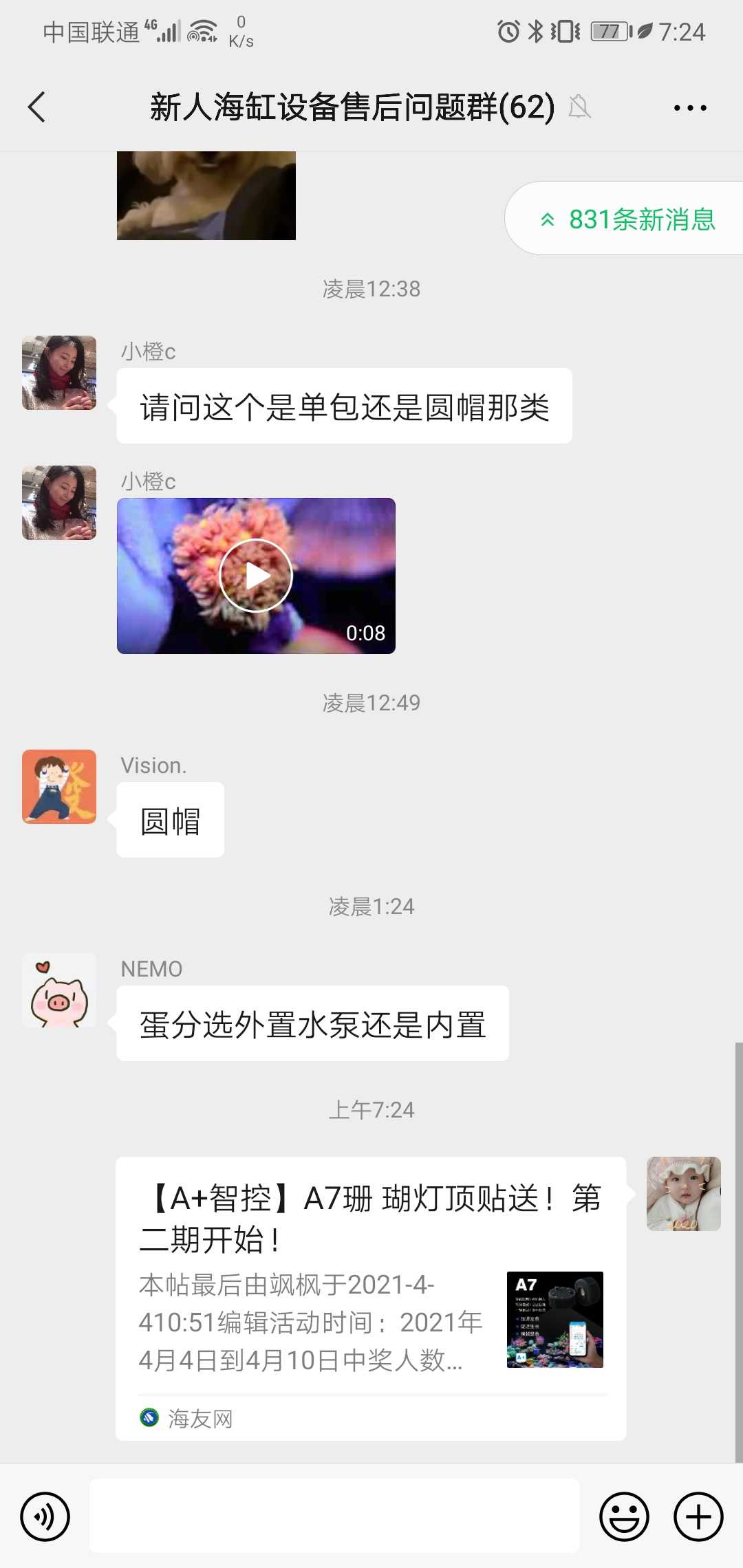743x1568 pixels.
Task: Open the group chat options menu
Action: click(690, 108)
